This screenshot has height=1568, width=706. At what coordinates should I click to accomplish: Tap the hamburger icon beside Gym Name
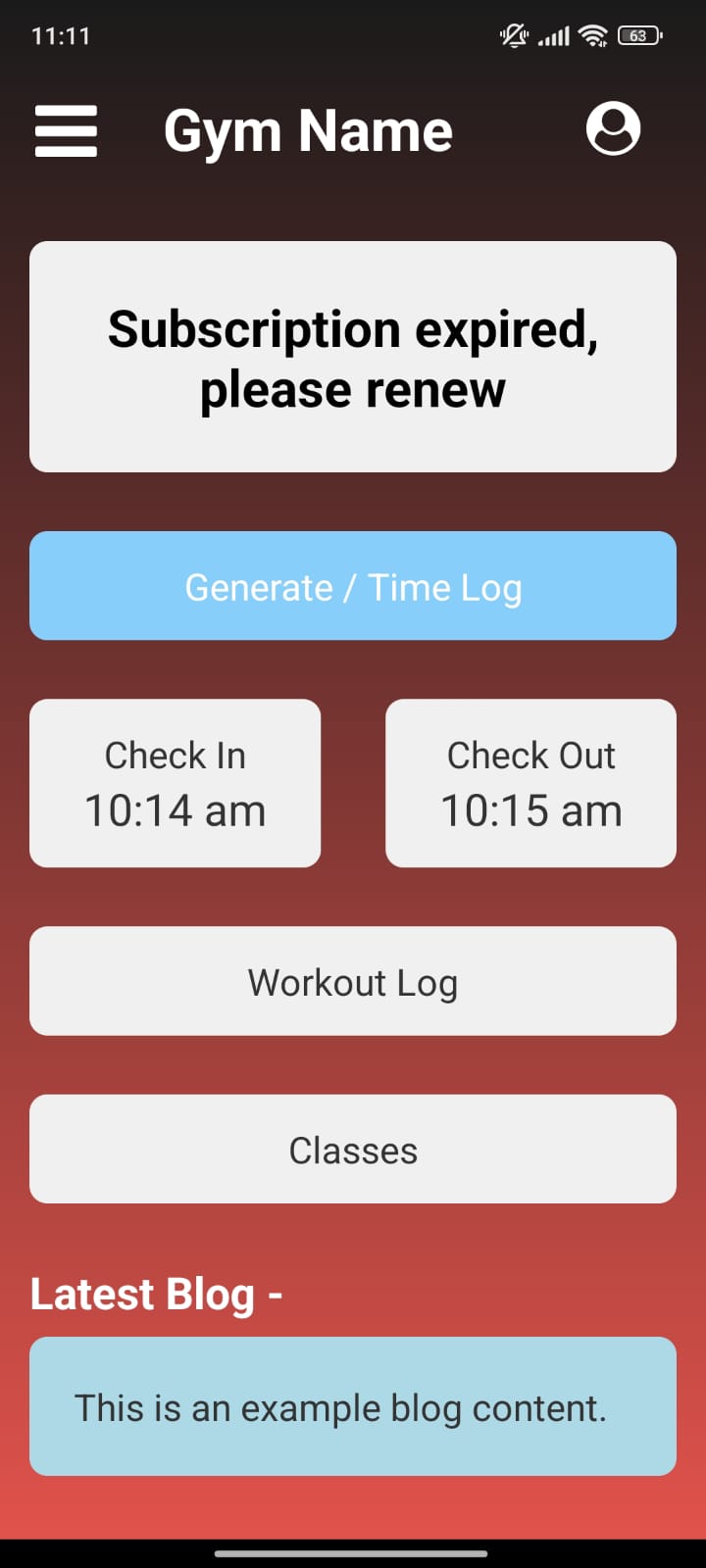tap(66, 130)
